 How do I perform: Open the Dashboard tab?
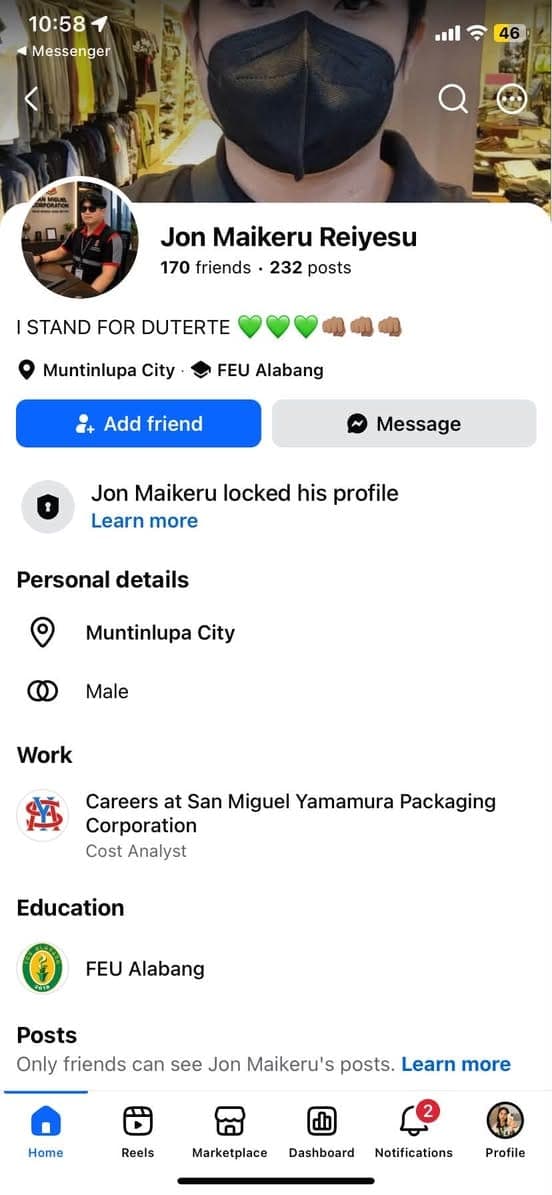tap(321, 1131)
